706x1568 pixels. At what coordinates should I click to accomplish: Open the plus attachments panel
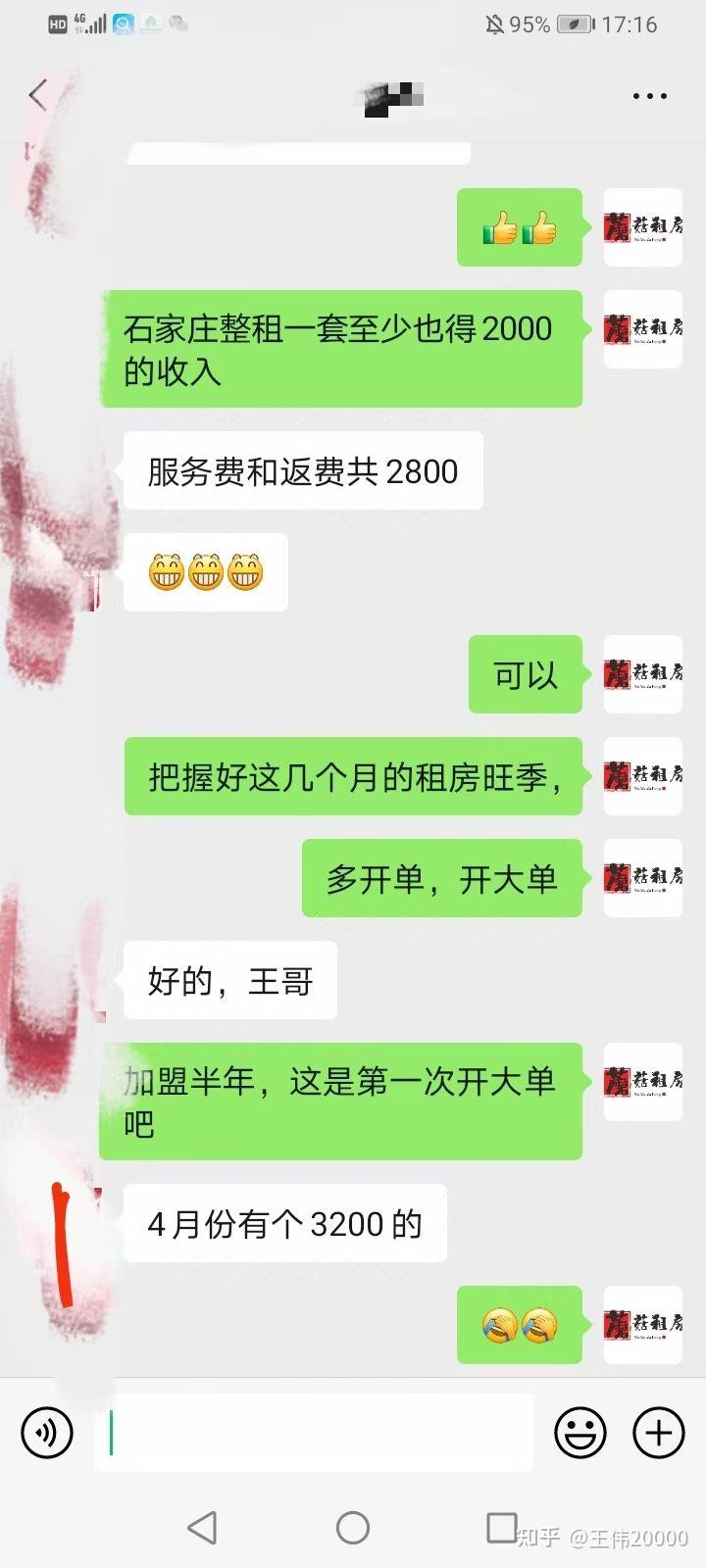tap(659, 1433)
